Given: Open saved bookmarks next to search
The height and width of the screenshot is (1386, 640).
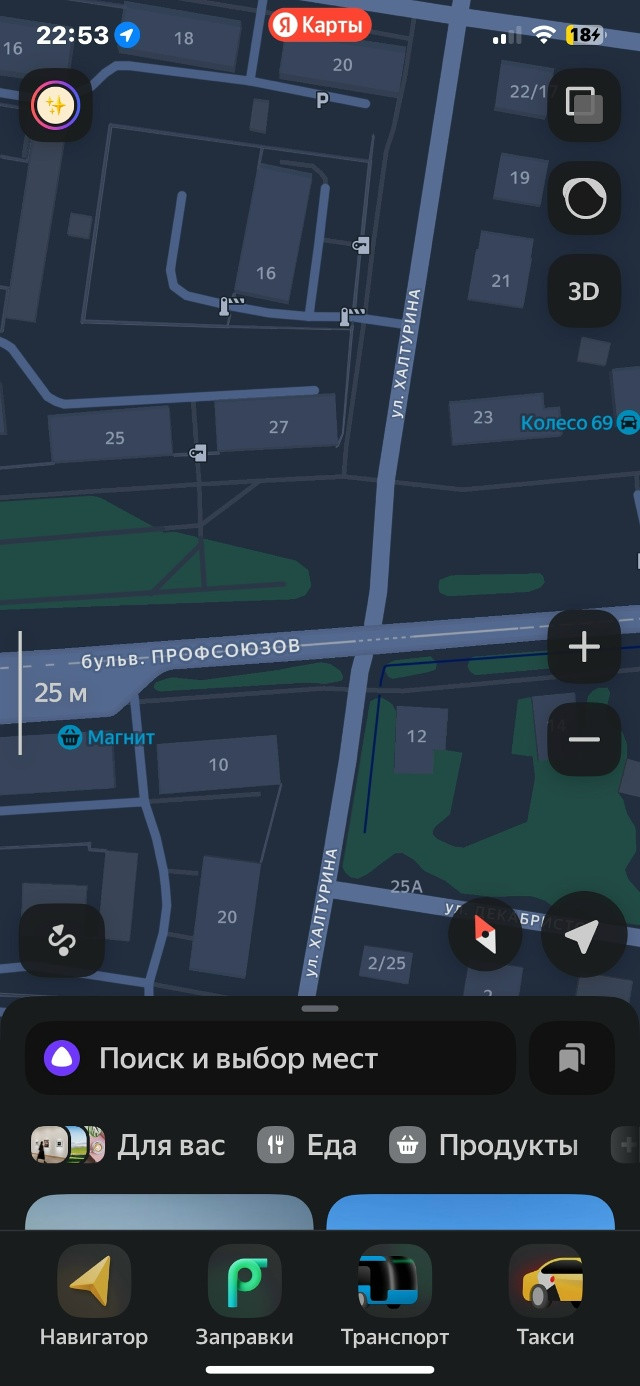Looking at the screenshot, I should coord(571,1058).
